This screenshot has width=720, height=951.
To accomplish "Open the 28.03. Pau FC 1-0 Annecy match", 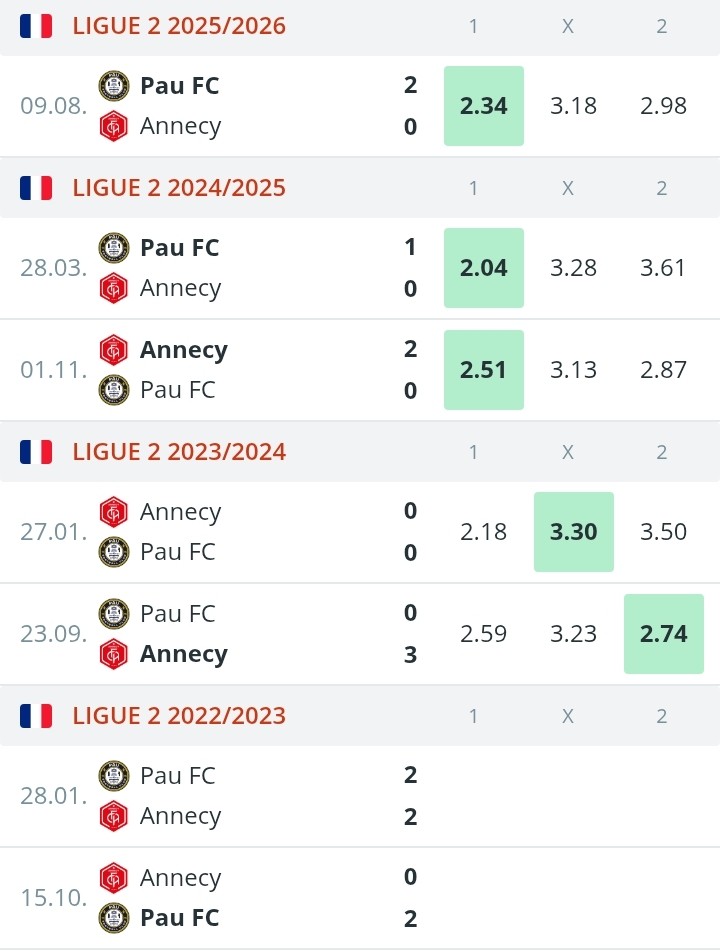I will [220, 268].
